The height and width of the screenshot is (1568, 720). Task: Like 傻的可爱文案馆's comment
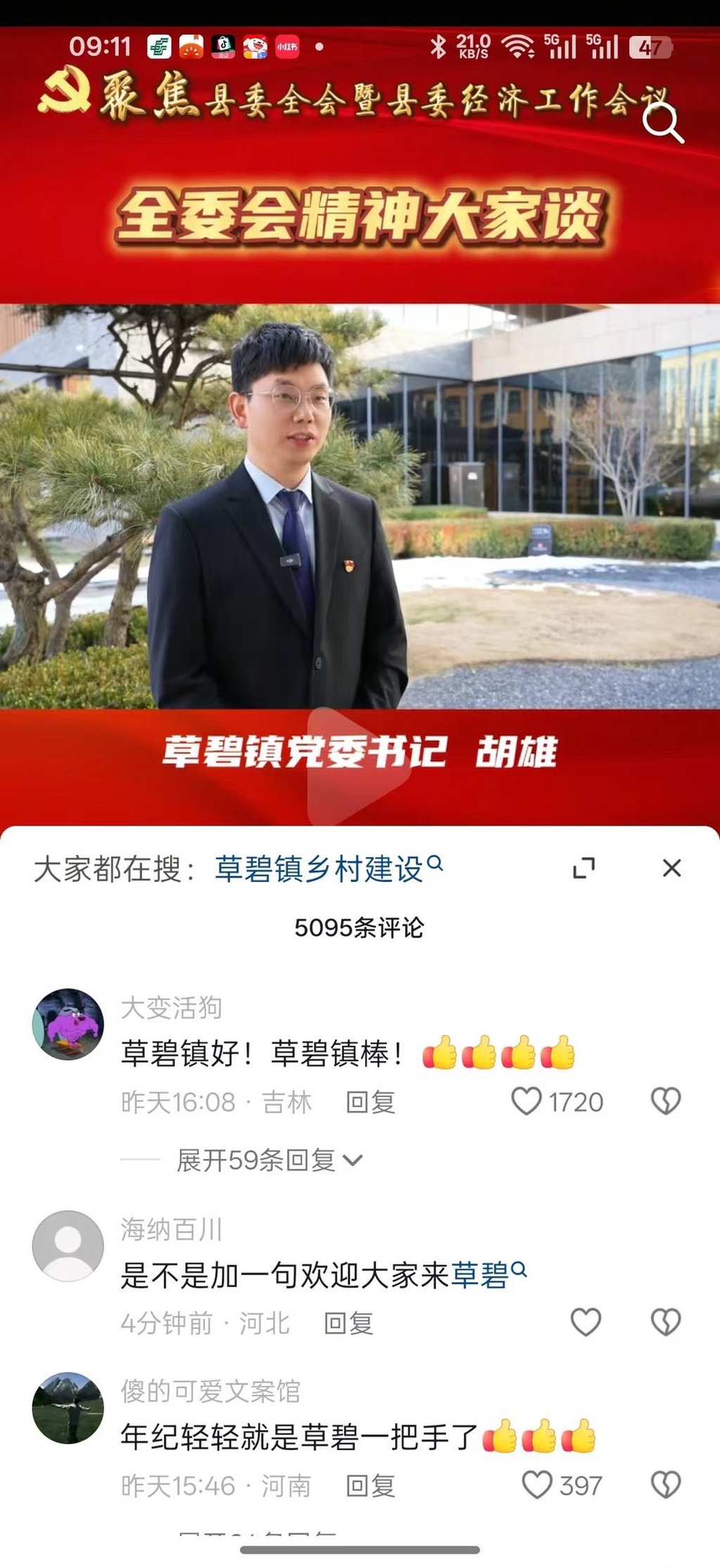tap(538, 1485)
